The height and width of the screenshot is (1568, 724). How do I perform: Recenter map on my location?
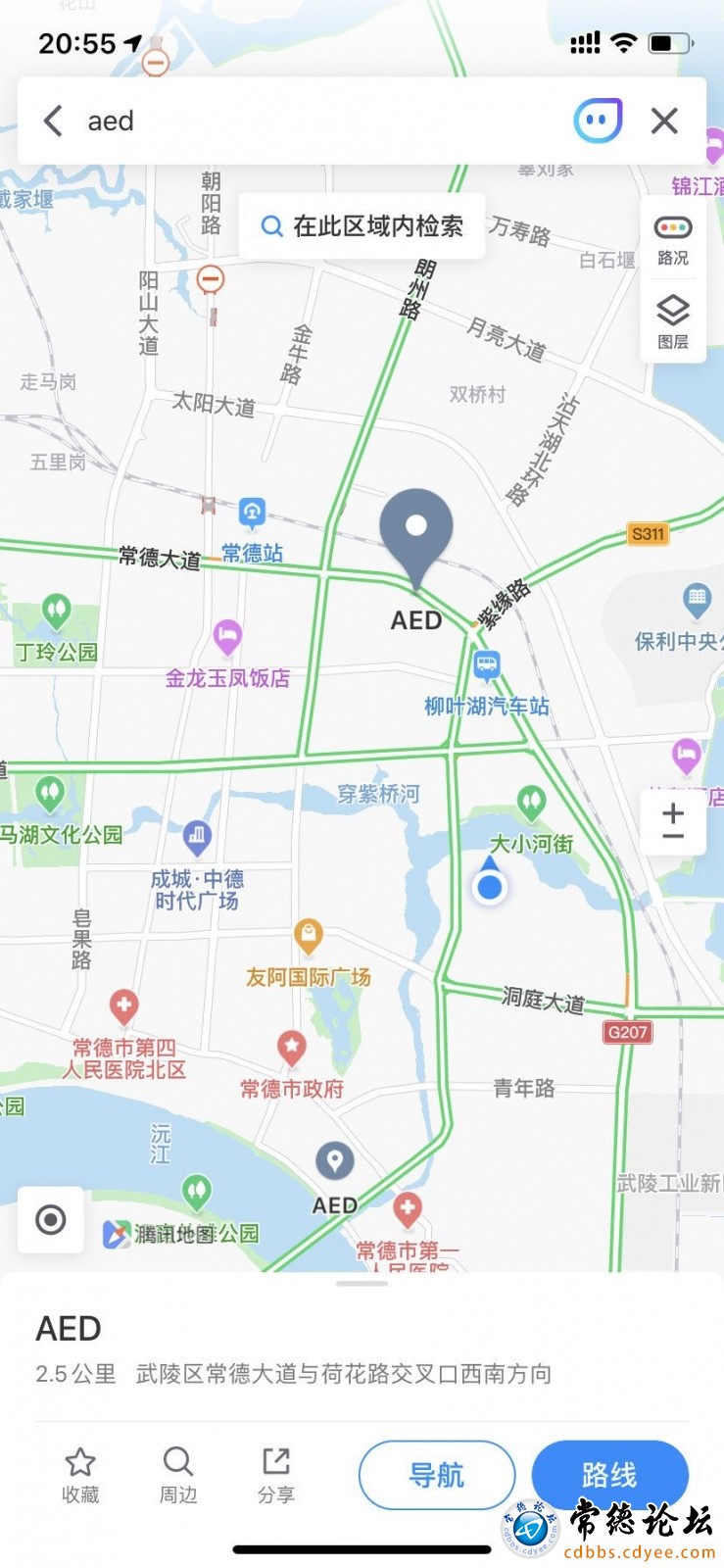click(x=51, y=1219)
